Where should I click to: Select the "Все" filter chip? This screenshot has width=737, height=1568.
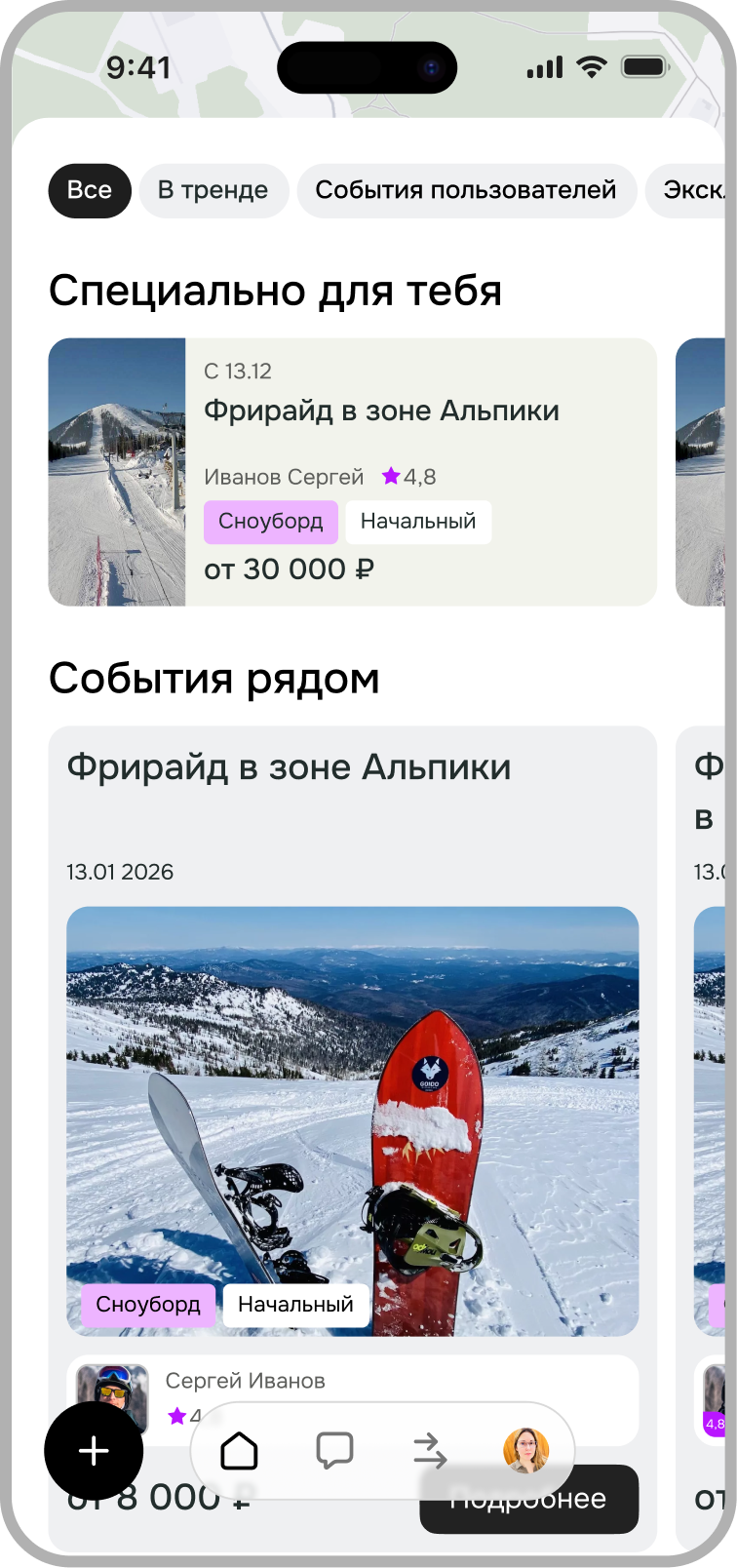[x=90, y=190]
